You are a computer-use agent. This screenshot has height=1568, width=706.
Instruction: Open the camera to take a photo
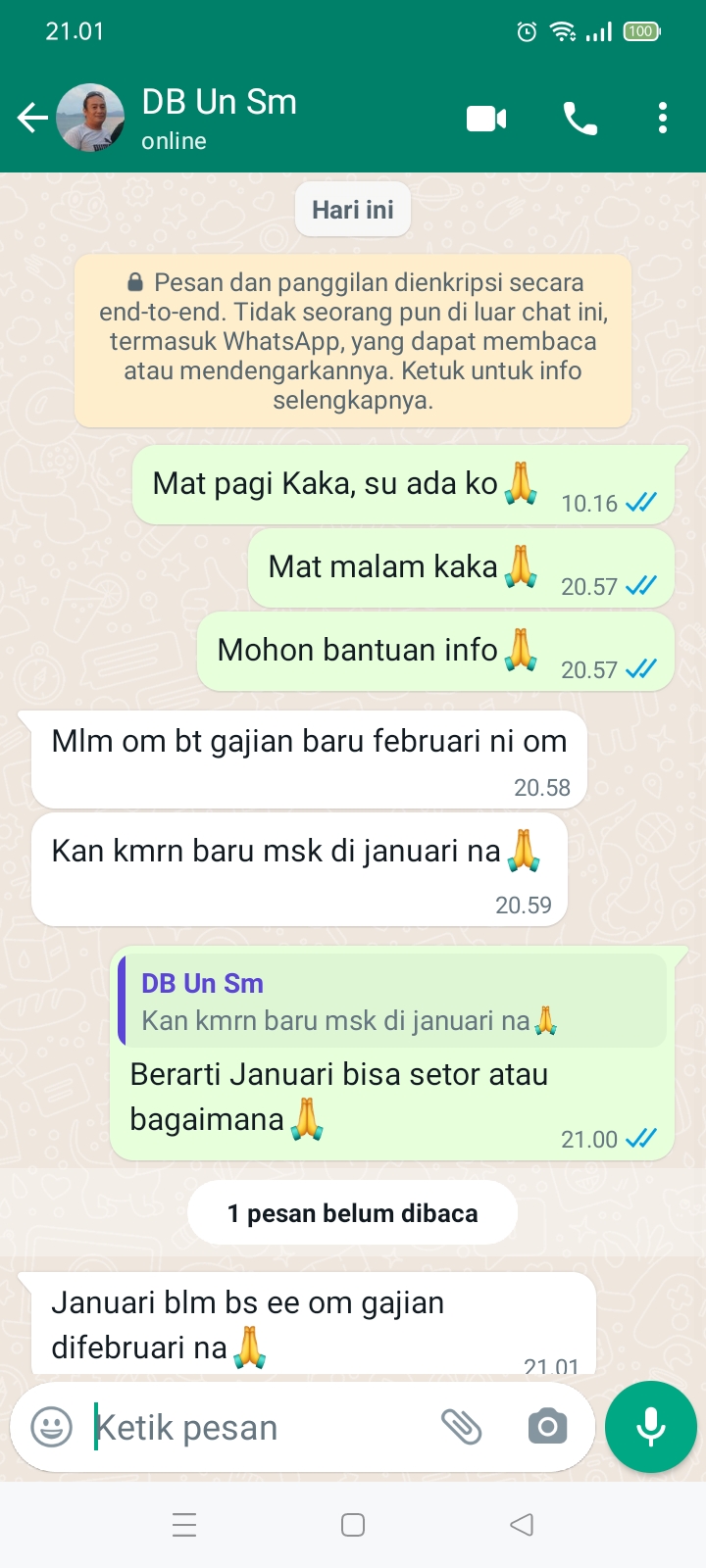547,1427
